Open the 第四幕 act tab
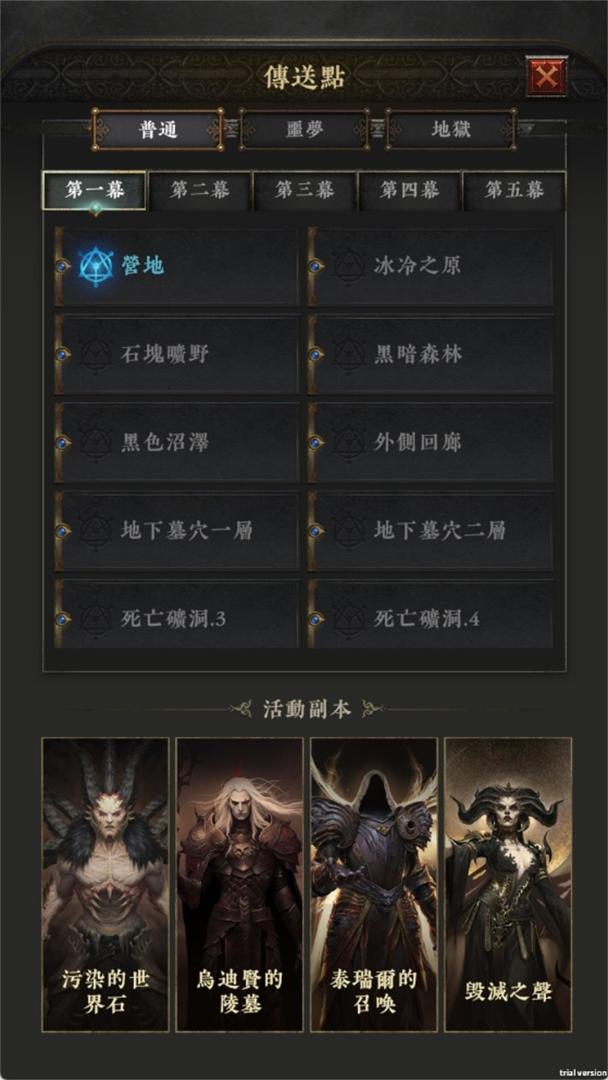The height and width of the screenshot is (1080, 608). [x=409, y=191]
